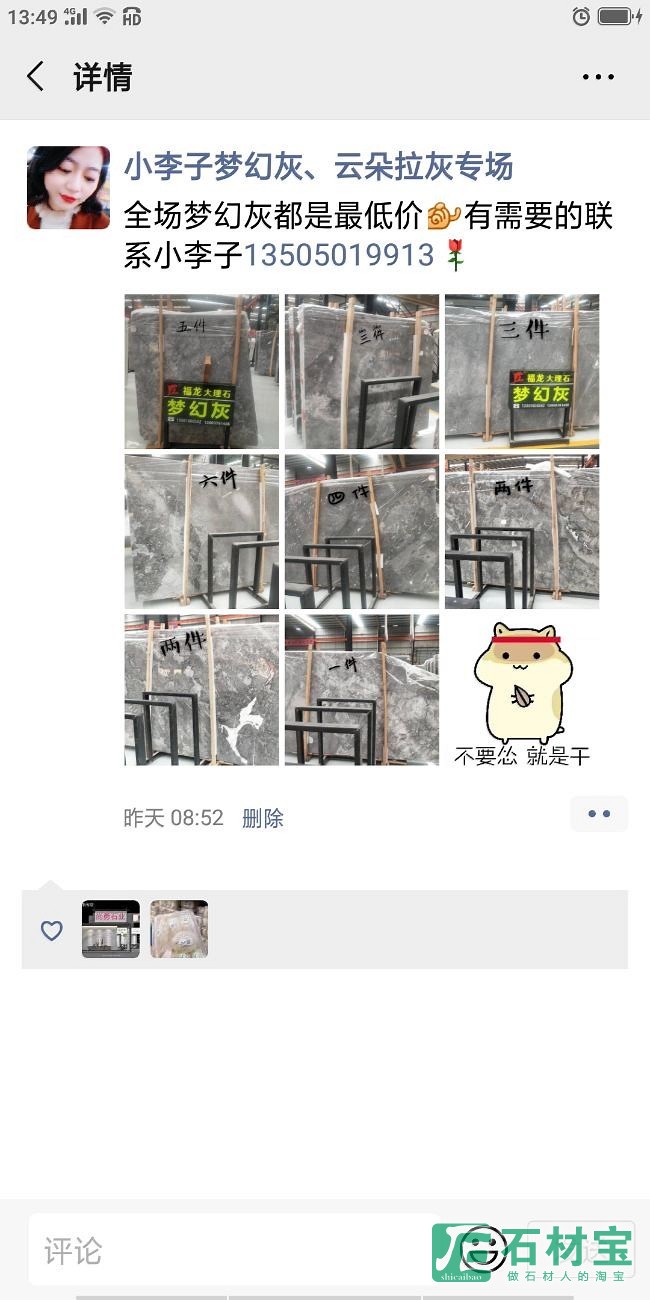This screenshot has width=650, height=1300.
Task: View the first-row photo labeled 三件 without a sign
Action: (361, 371)
